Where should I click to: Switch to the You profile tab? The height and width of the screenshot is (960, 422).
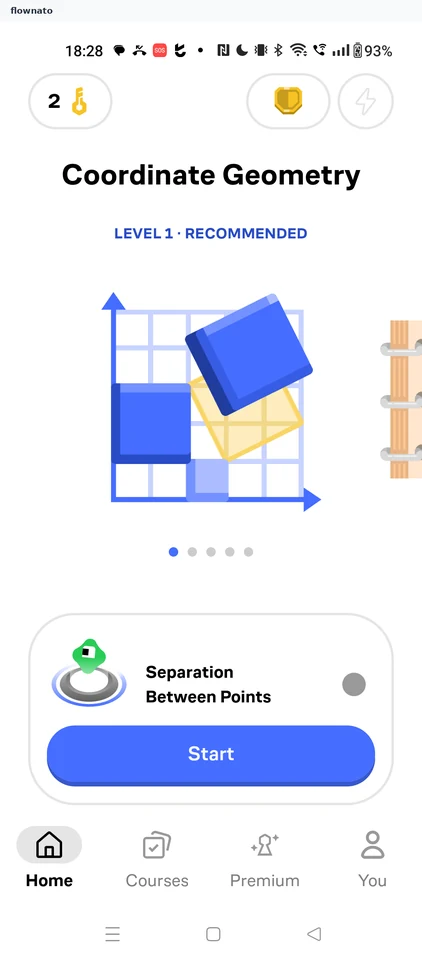pyautogui.click(x=372, y=858)
